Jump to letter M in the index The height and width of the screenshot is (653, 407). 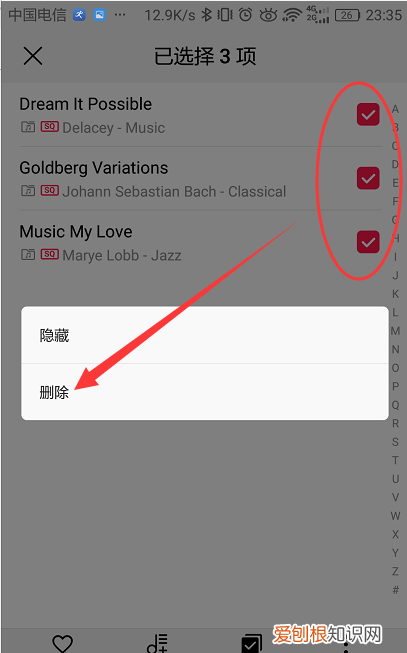(395, 331)
